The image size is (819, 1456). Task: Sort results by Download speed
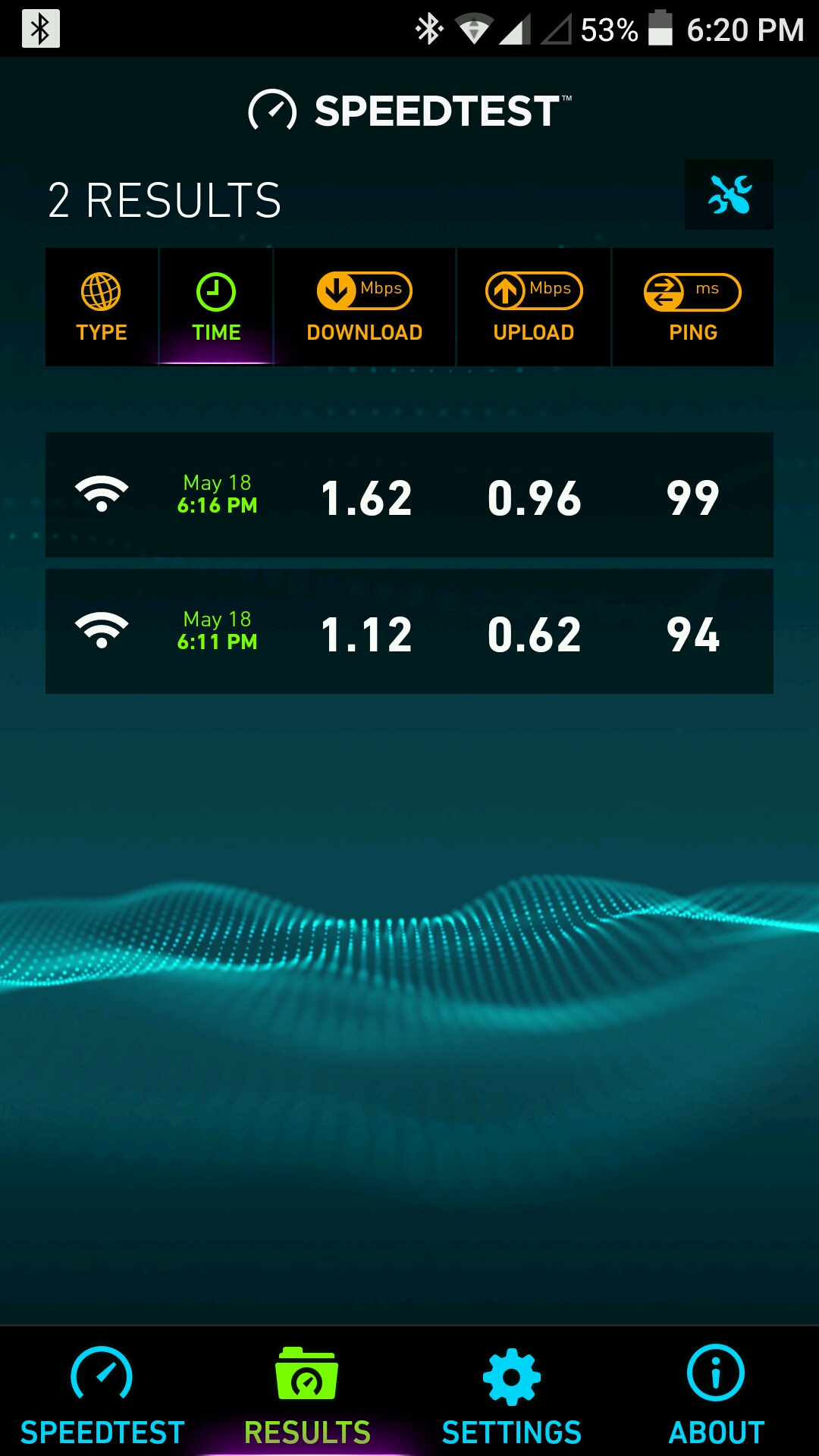pos(365,307)
